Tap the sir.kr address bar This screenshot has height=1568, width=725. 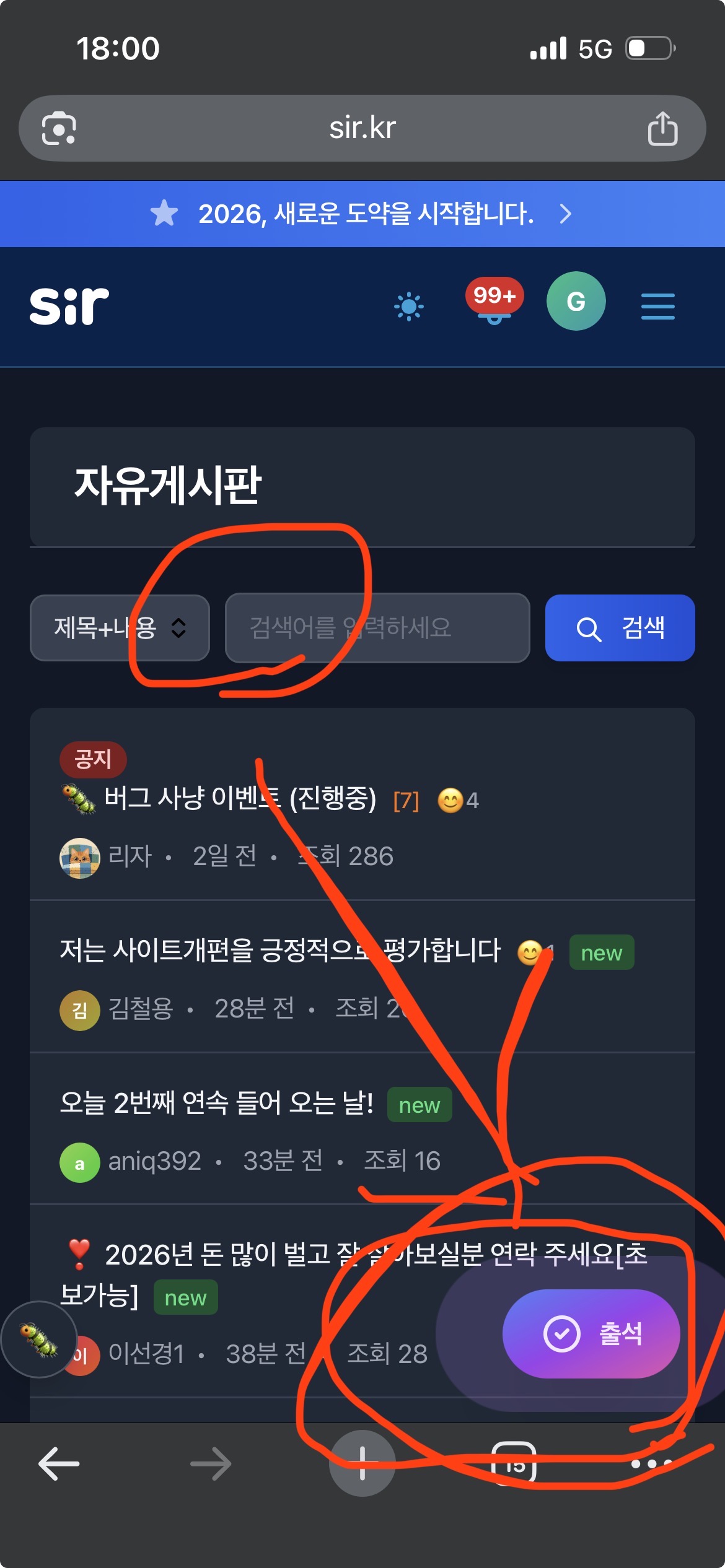362,128
